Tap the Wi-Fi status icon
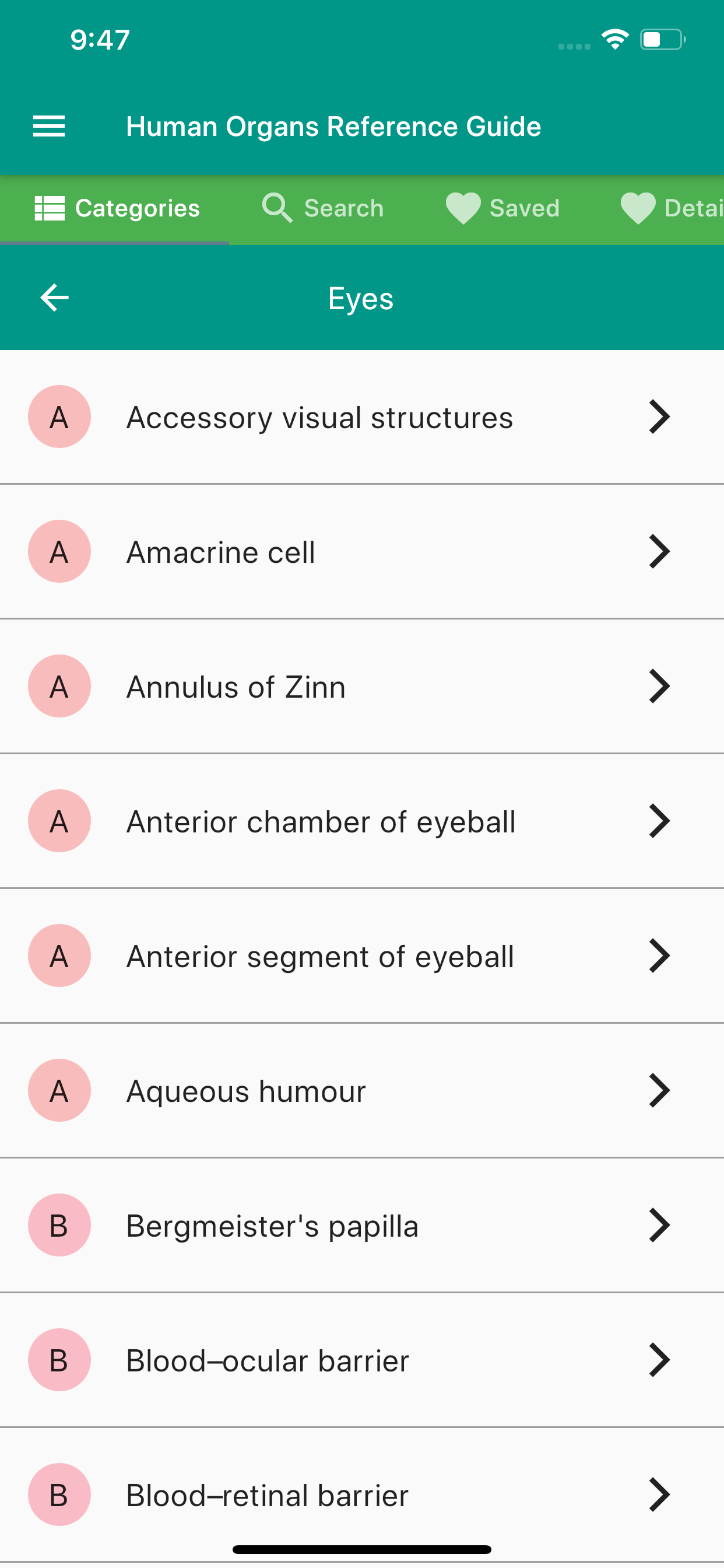724x1568 pixels. pyautogui.click(x=614, y=39)
